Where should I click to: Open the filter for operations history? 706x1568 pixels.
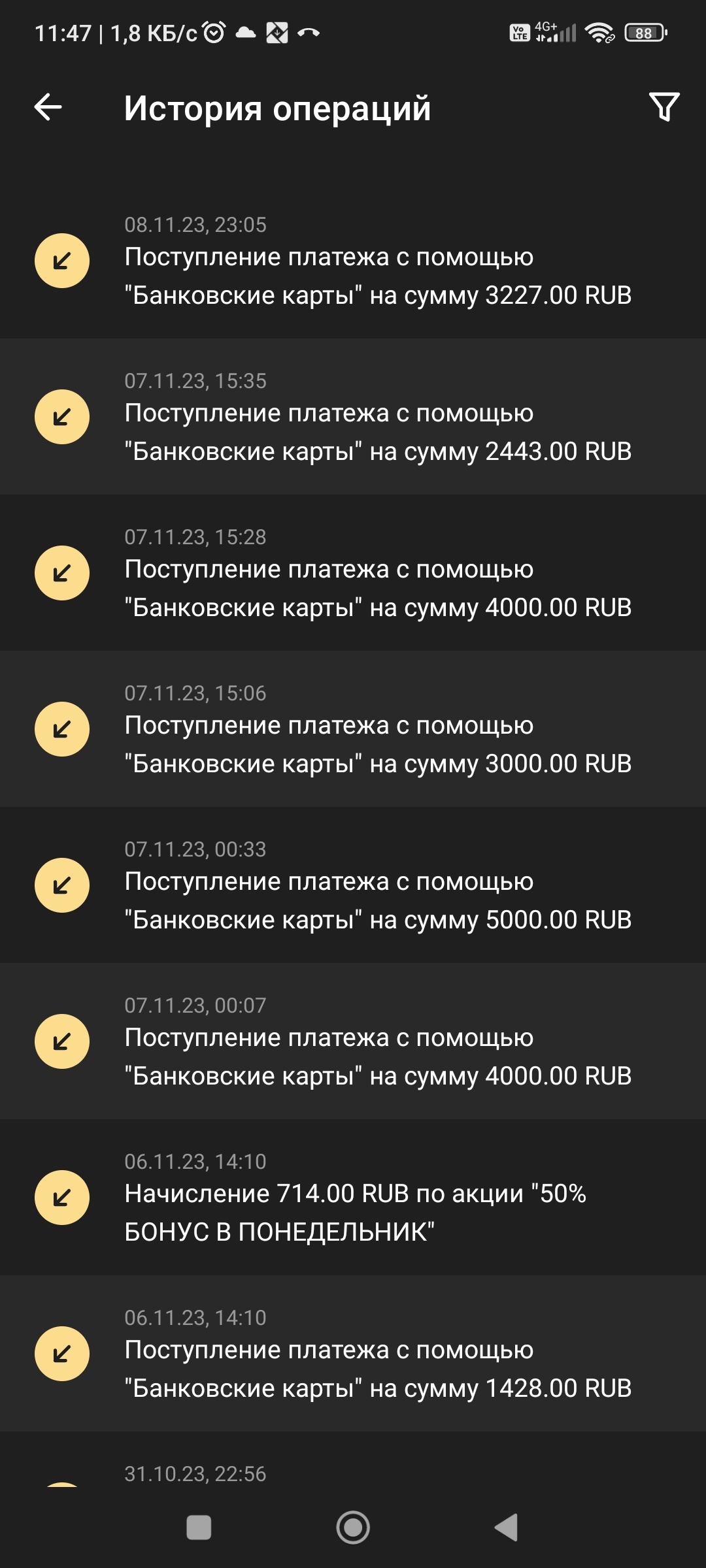click(664, 107)
